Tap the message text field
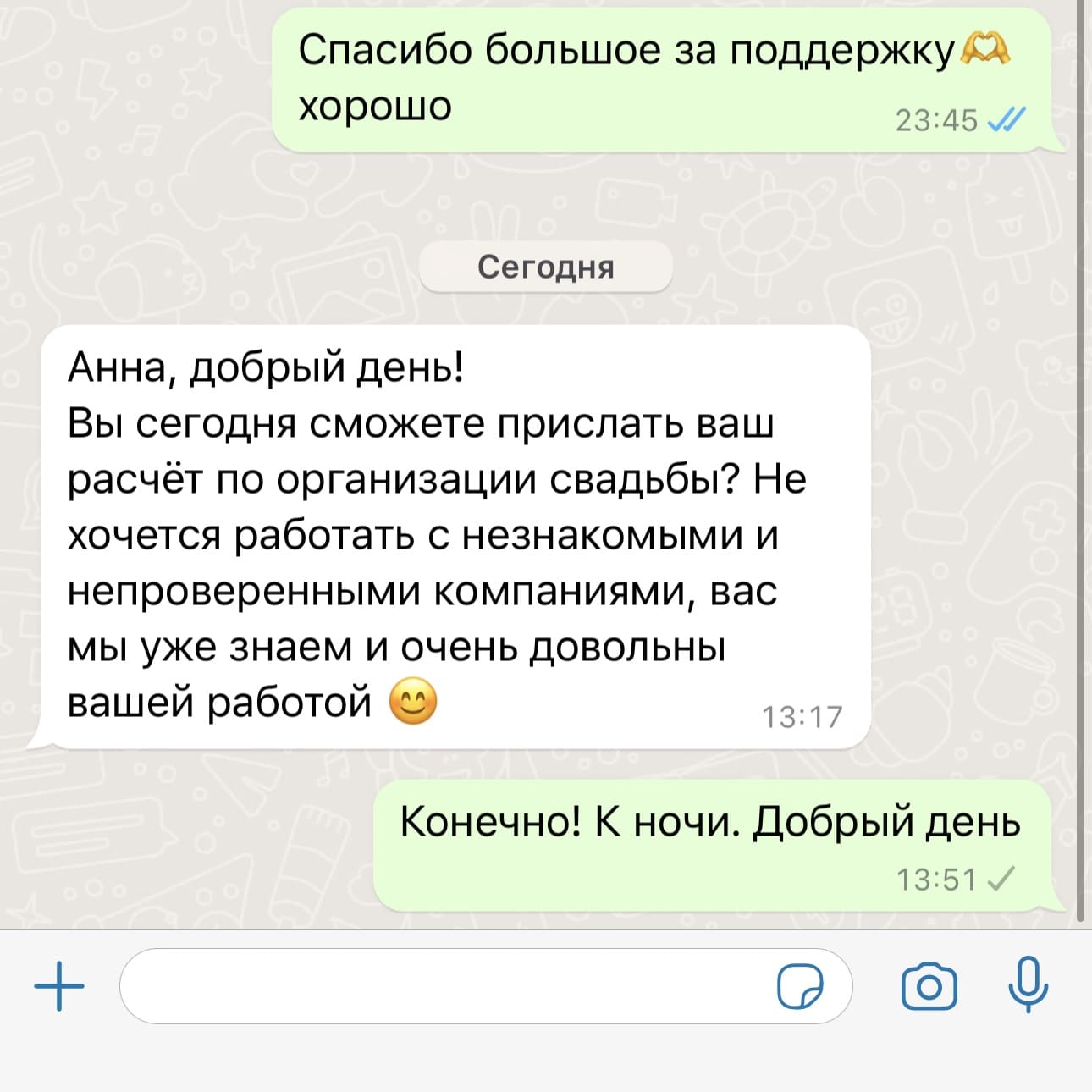The width and height of the screenshot is (1092, 1092). tap(440, 986)
